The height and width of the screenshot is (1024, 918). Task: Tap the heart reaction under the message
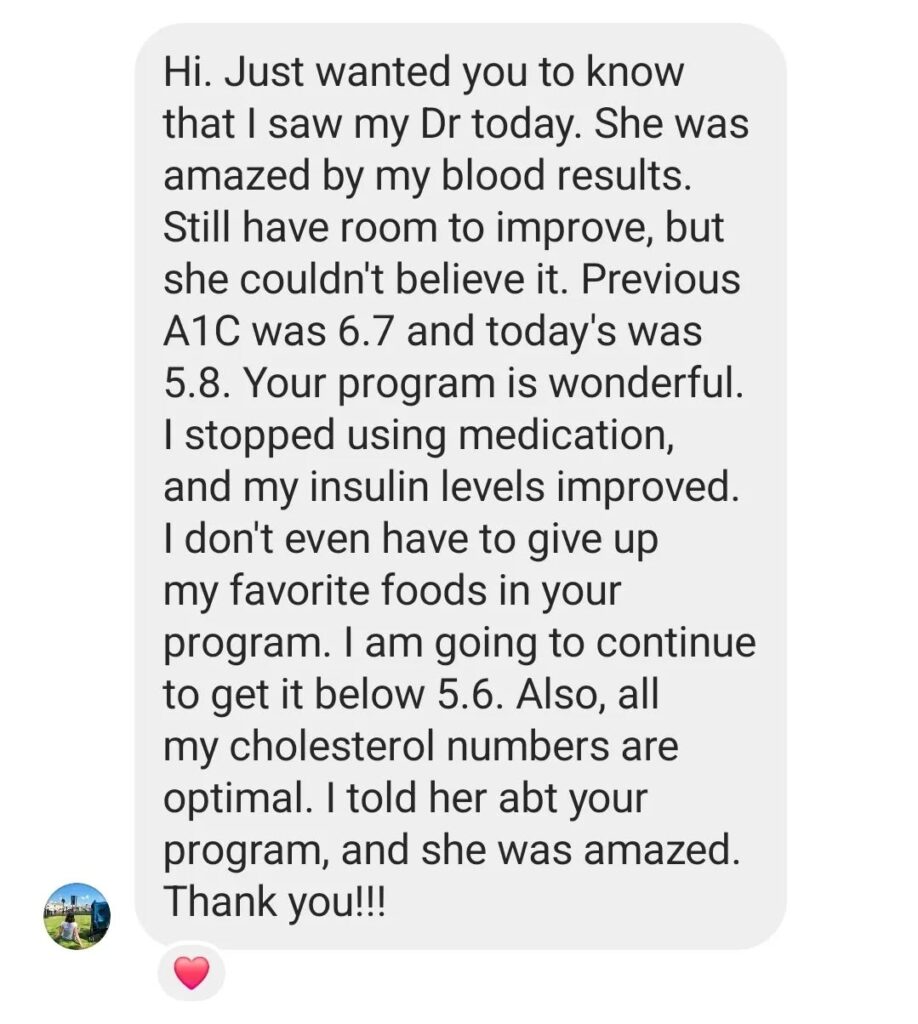[x=192, y=972]
